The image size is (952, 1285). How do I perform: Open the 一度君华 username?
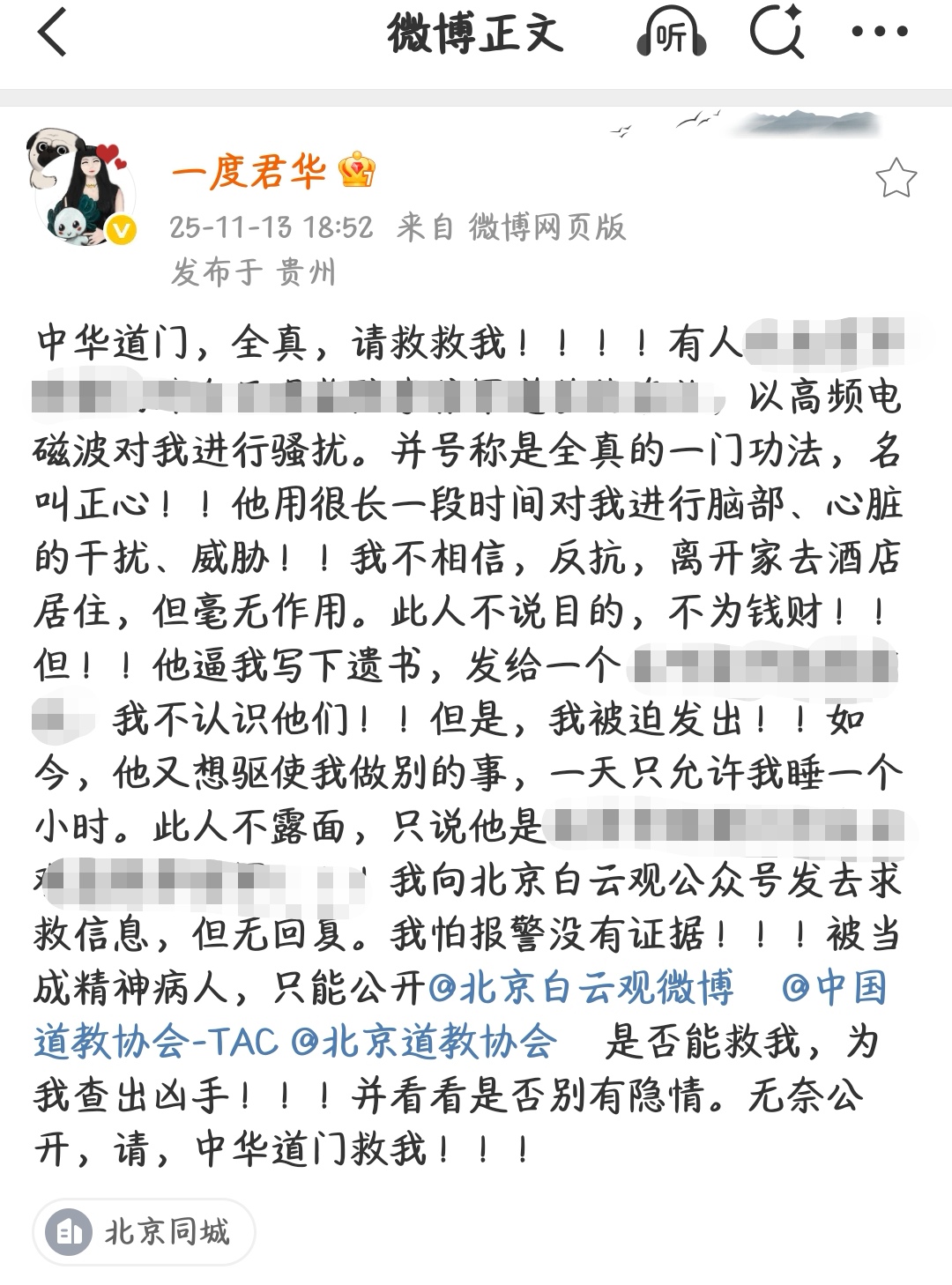coord(249,170)
